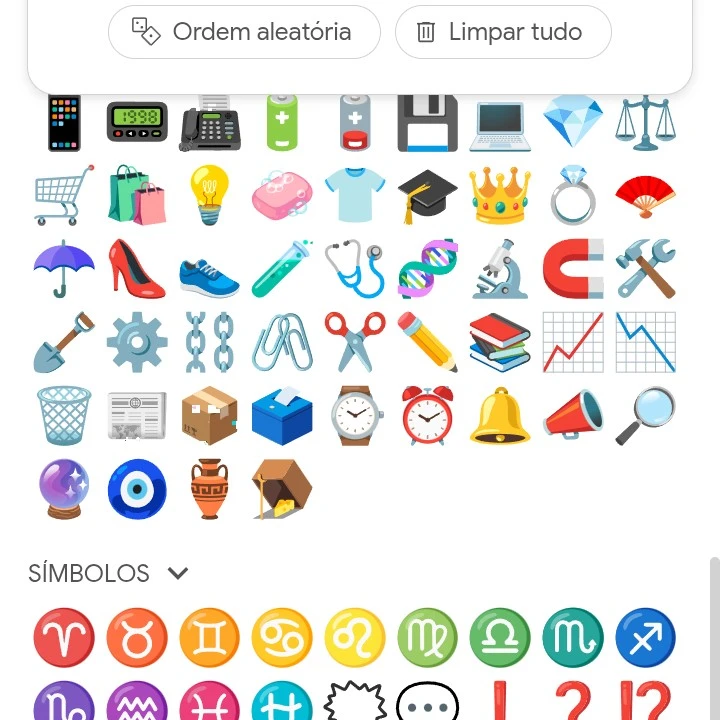Choose the stack of books emoji
Viewport: 720px width, 720px height.
point(499,341)
